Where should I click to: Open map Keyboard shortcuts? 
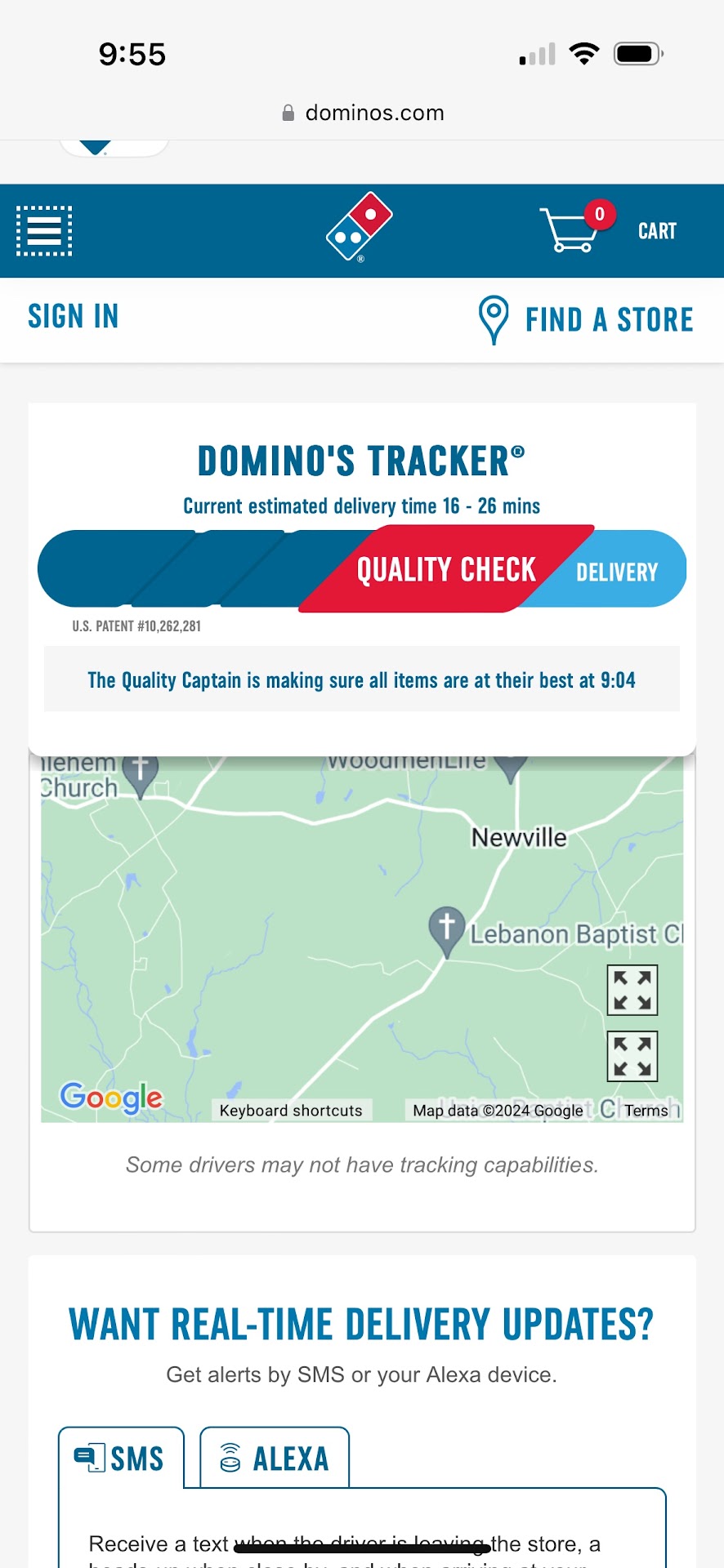click(x=291, y=1111)
